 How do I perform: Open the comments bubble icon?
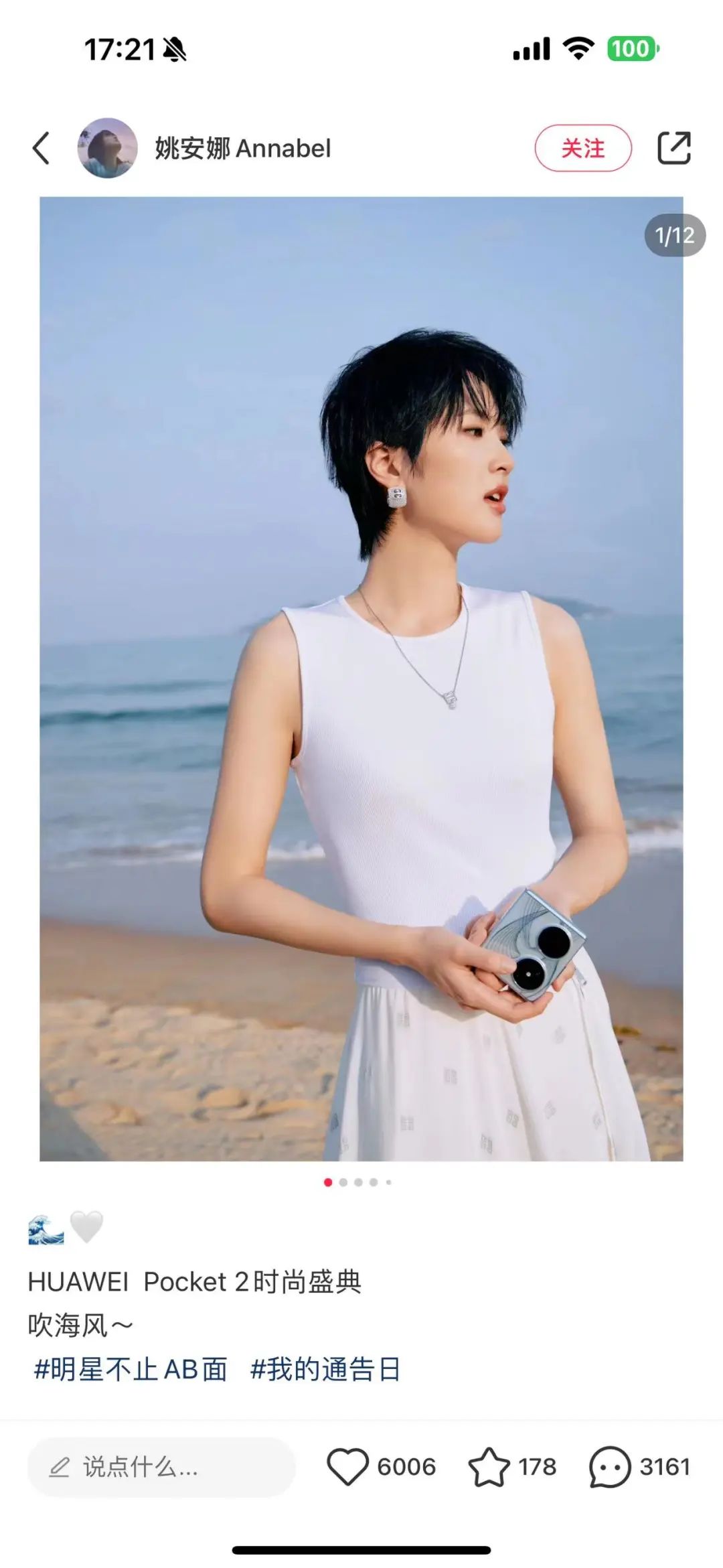609,1467
